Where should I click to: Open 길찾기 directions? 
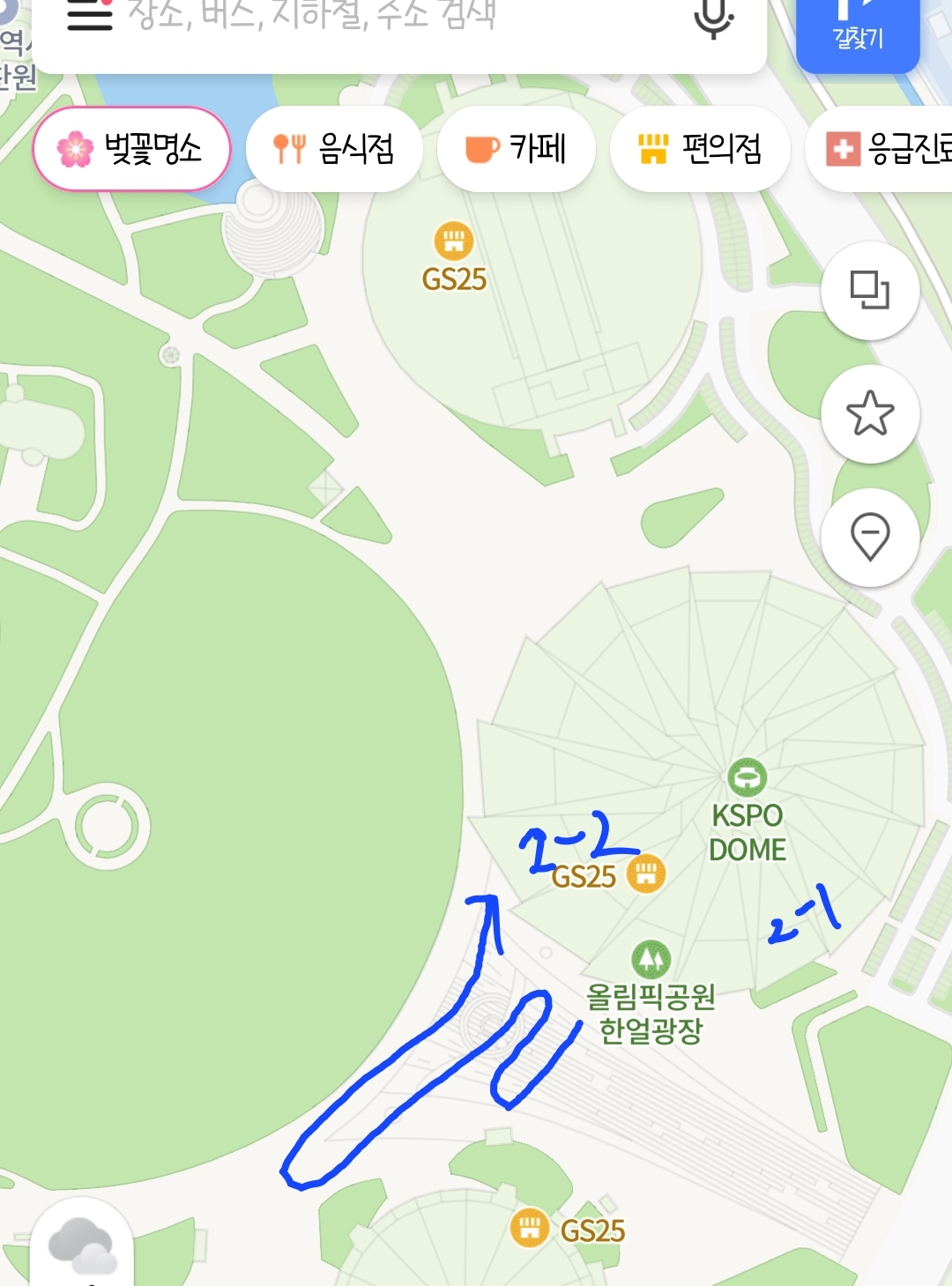click(x=857, y=31)
